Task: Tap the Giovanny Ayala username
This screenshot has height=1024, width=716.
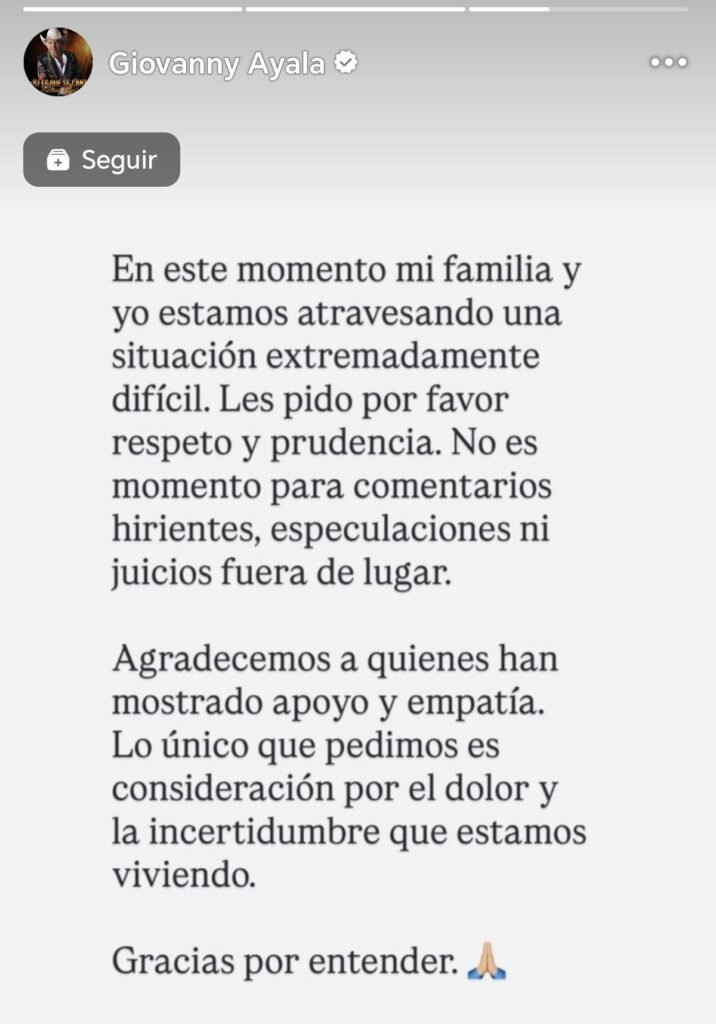Action: coord(217,64)
